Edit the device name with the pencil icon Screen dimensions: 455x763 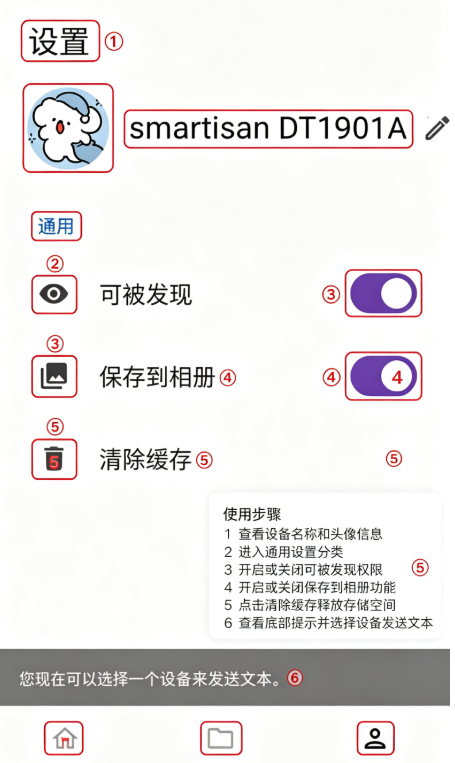pos(437,128)
